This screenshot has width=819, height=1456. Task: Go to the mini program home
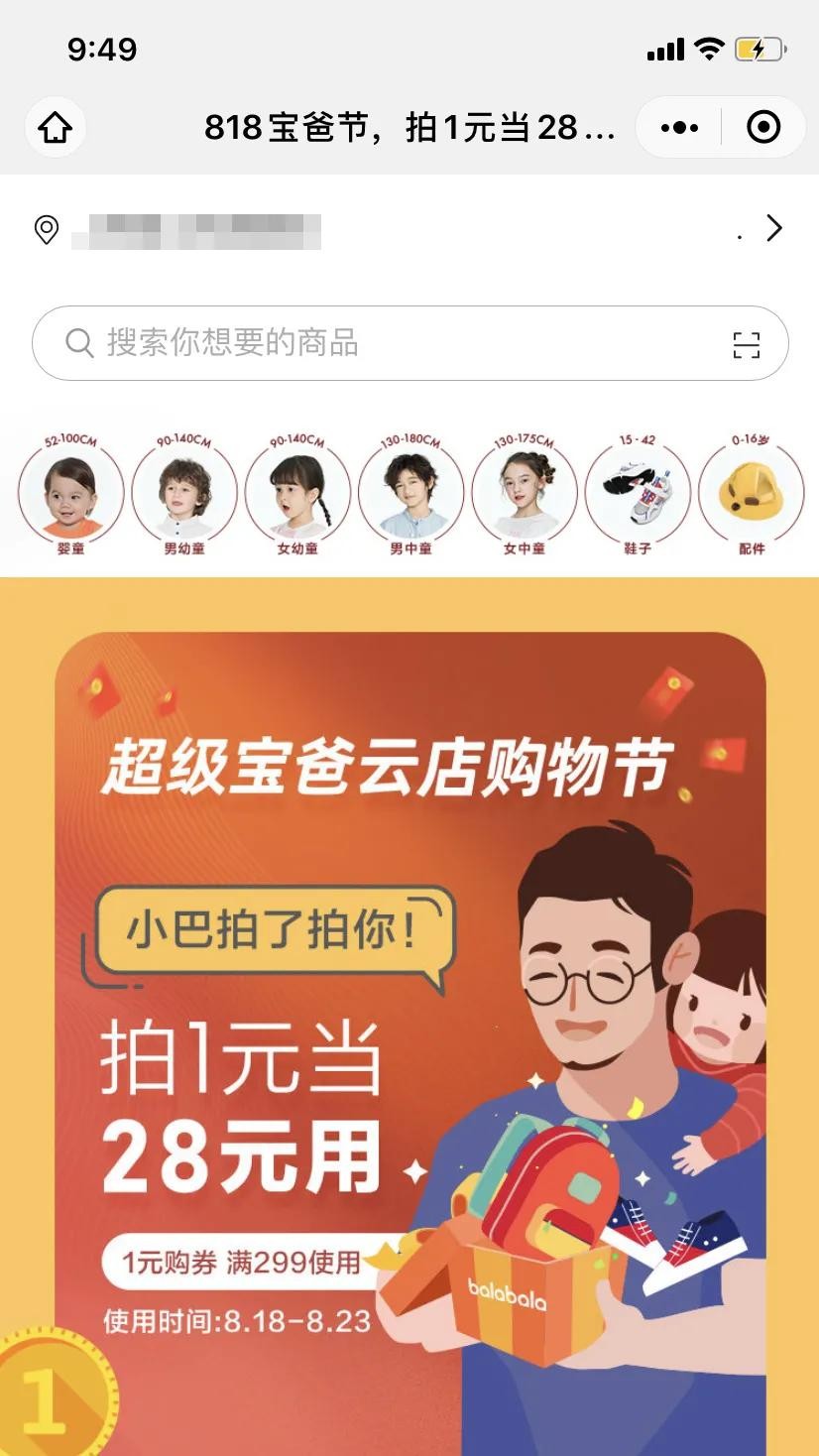[x=56, y=127]
